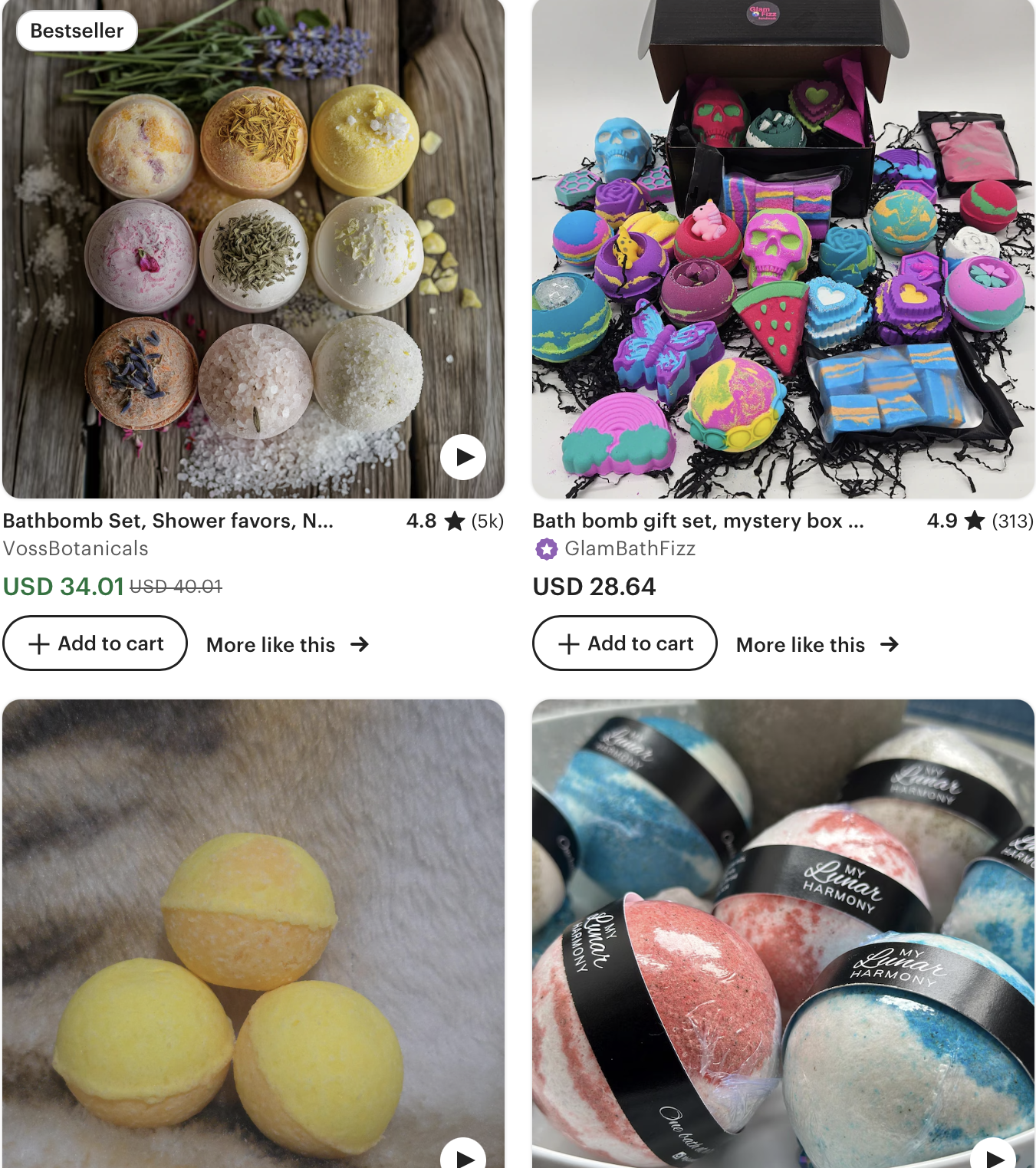
Task: Play video on the yellow bath bombs tile
Action: [463, 1156]
